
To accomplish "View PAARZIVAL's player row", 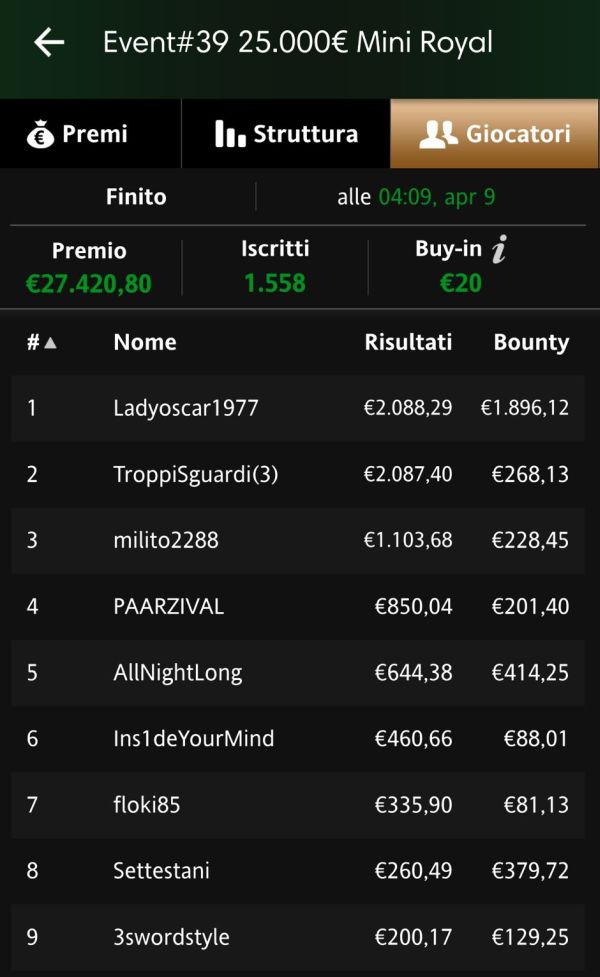I will pyautogui.click(x=298, y=606).
